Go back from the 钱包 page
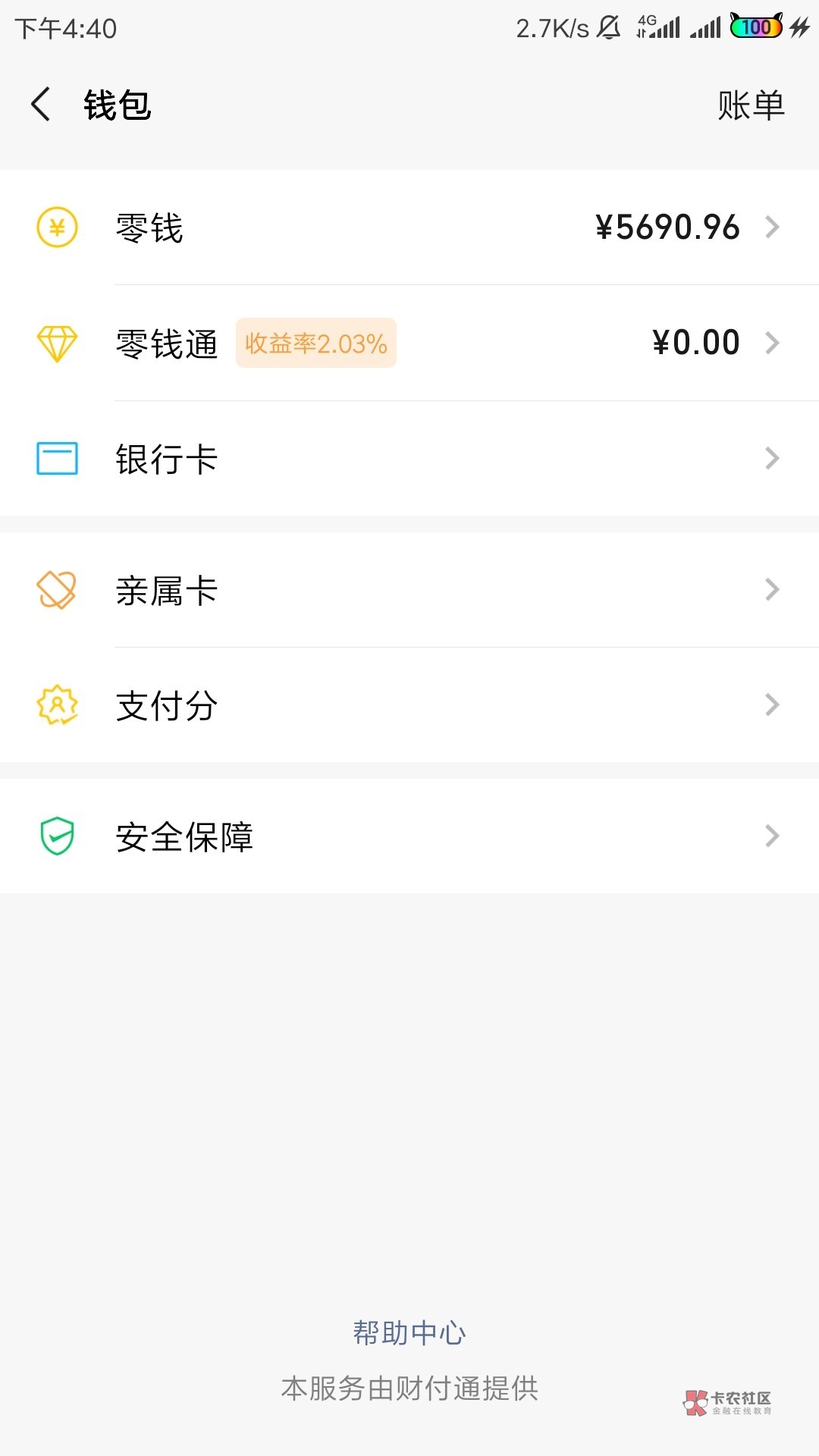 point(41,105)
